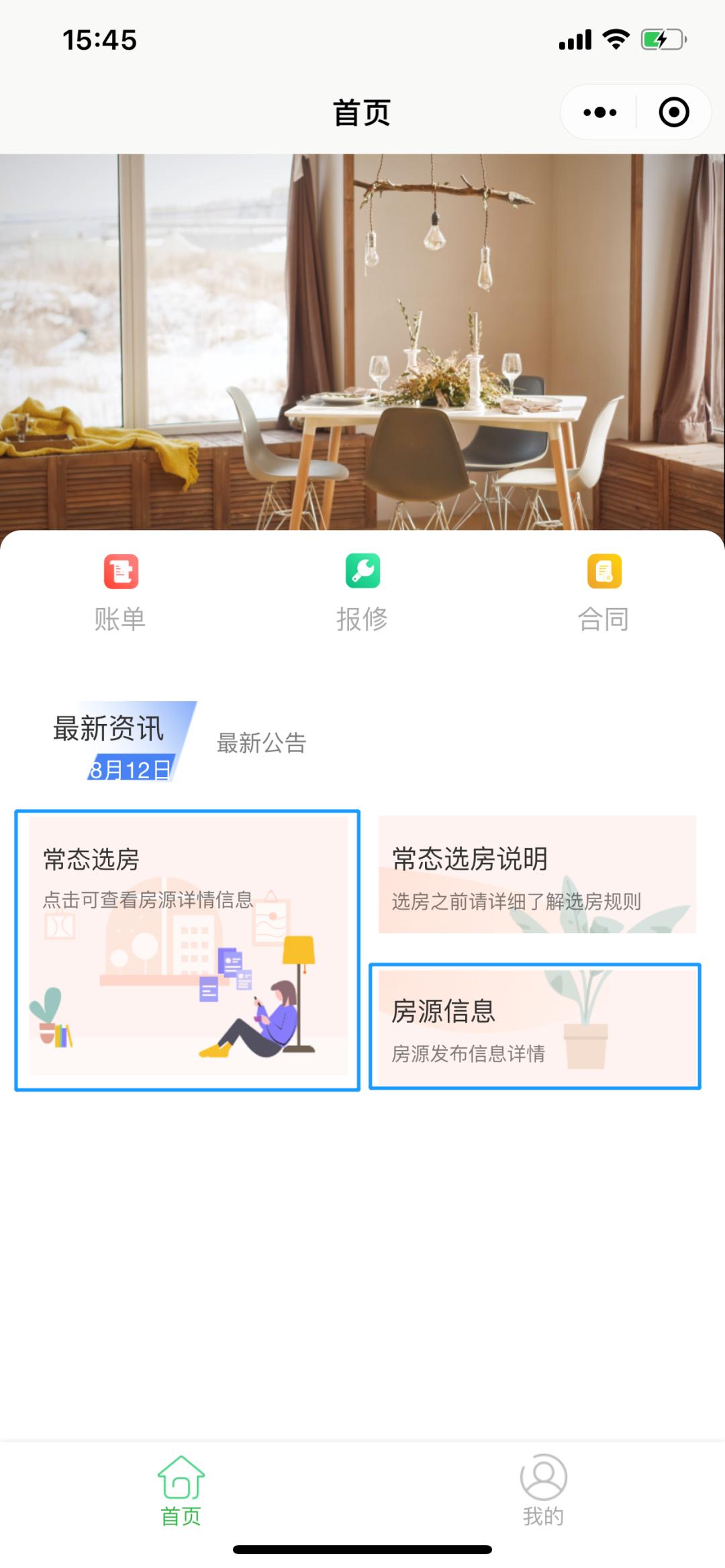Open the 合同 contract section
Screen dimensions: 725x1568
pyautogui.click(x=604, y=592)
